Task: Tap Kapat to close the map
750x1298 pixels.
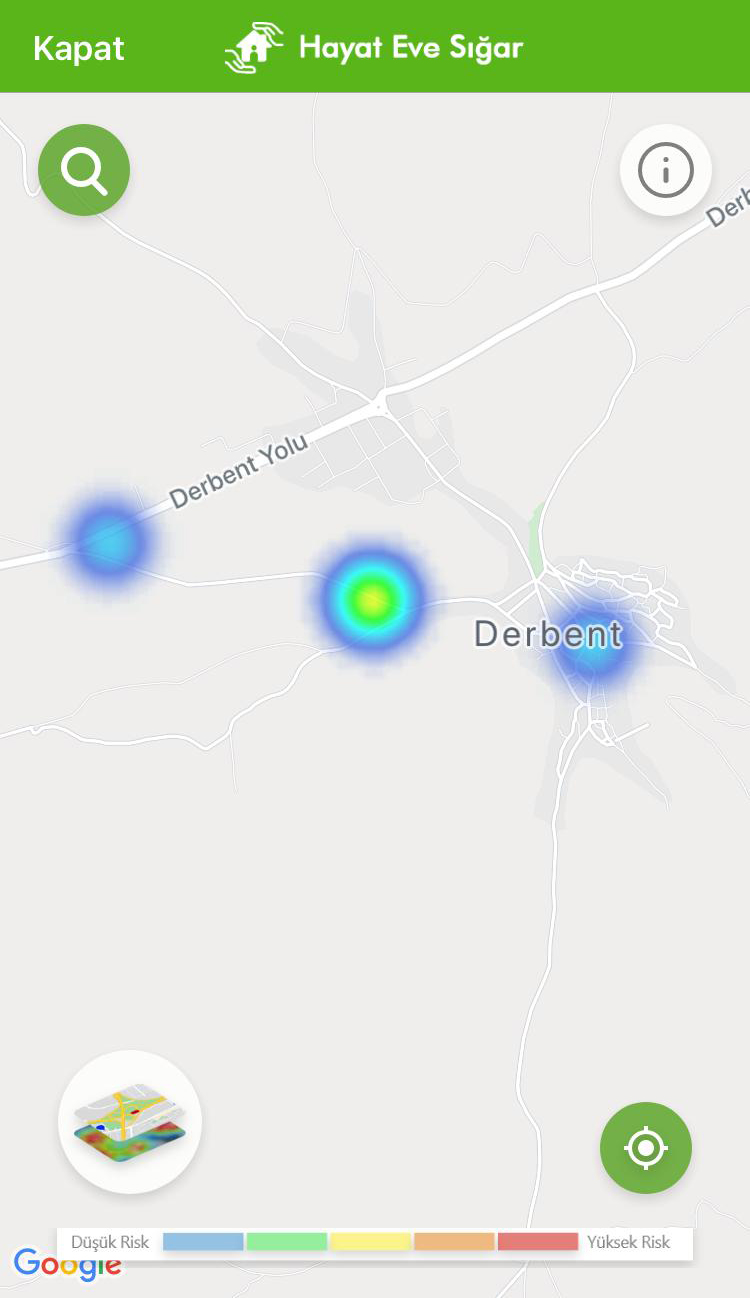Action: coord(79,48)
